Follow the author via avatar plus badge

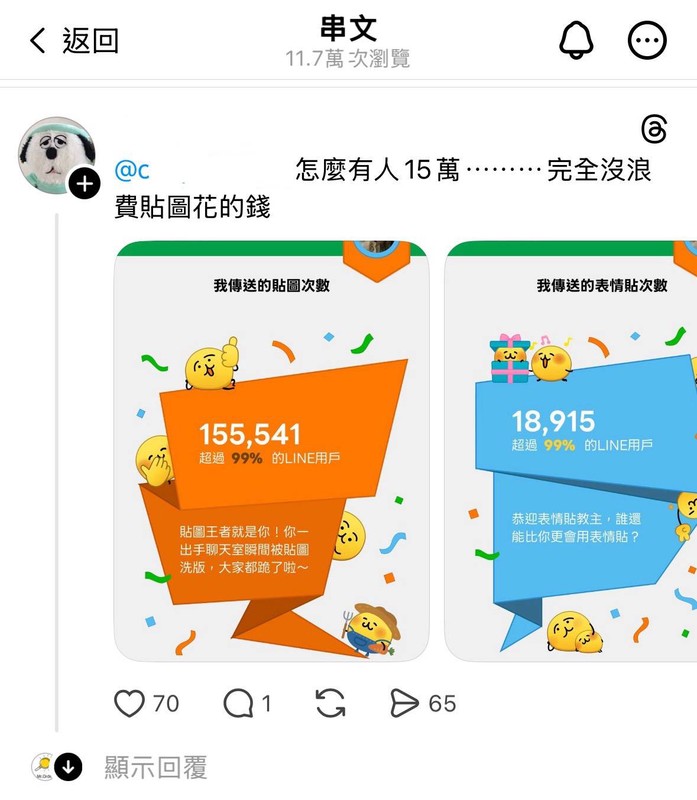[84, 183]
